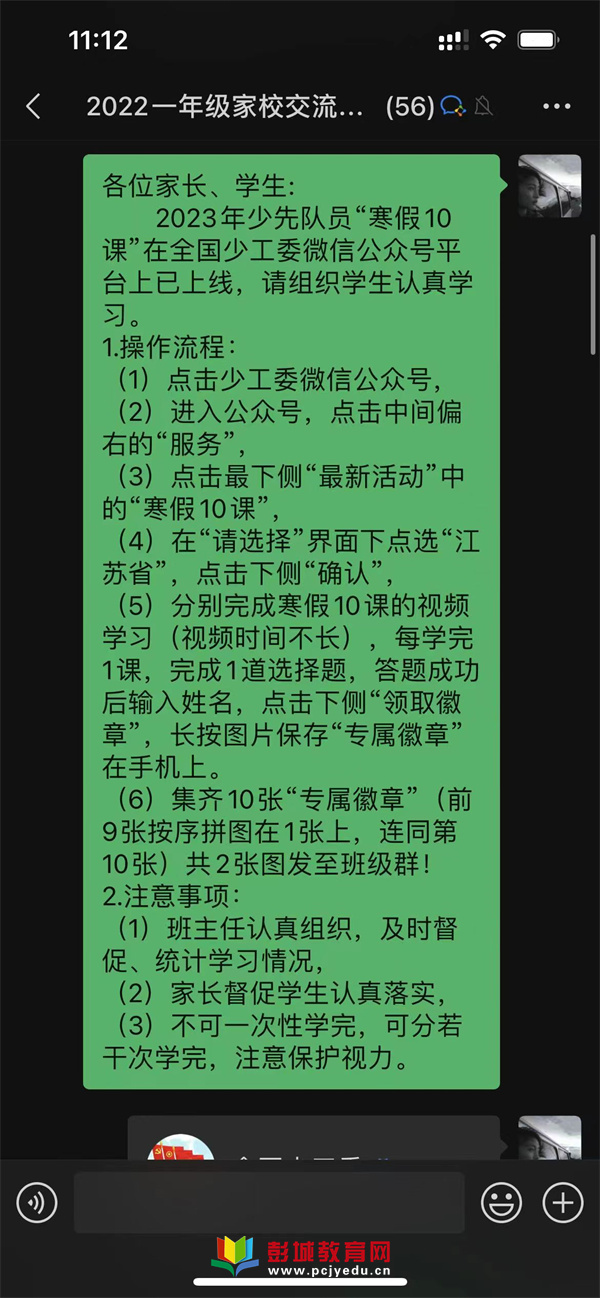
Task: Open the group chat overflow menu
Action: coord(556,107)
